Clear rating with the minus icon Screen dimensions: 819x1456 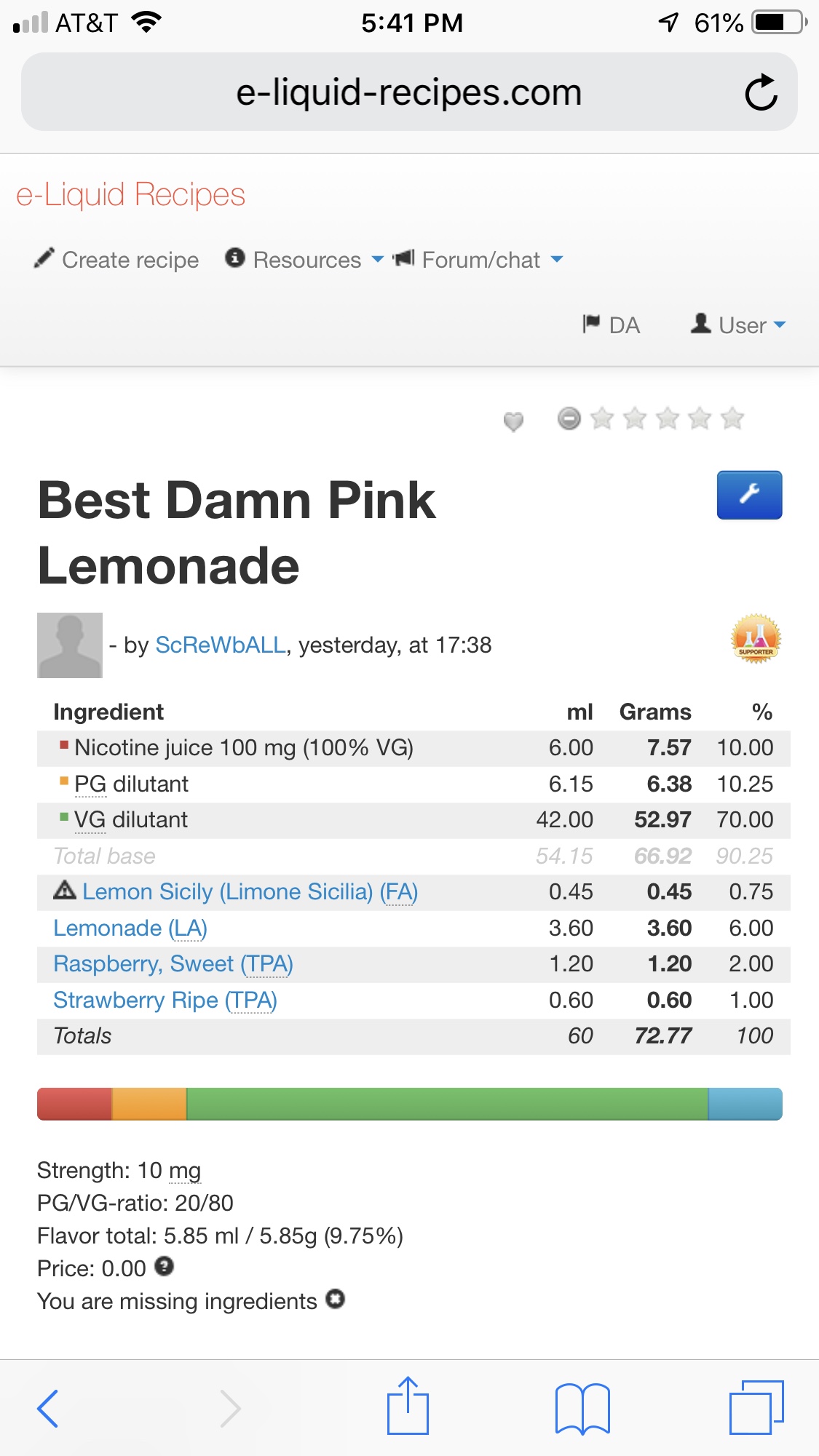point(569,418)
